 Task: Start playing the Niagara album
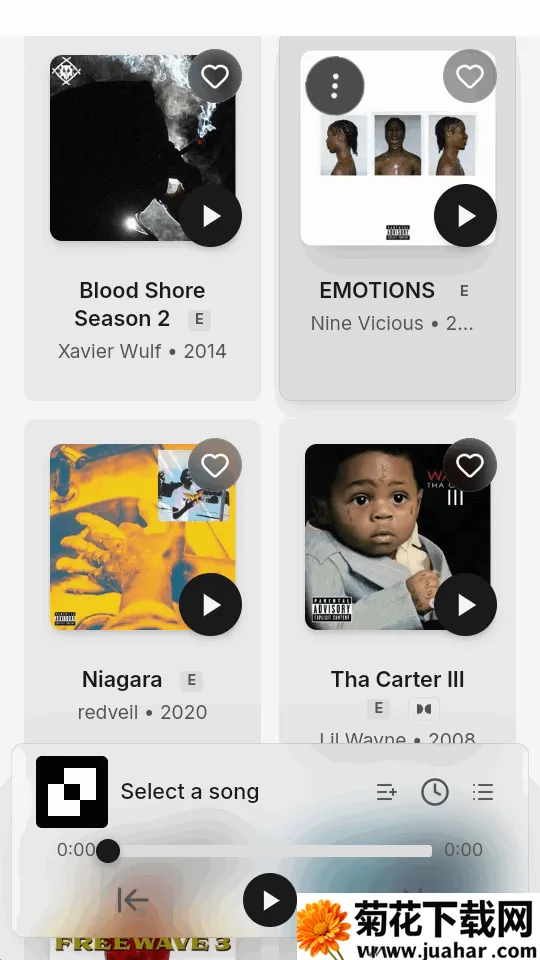(x=211, y=604)
